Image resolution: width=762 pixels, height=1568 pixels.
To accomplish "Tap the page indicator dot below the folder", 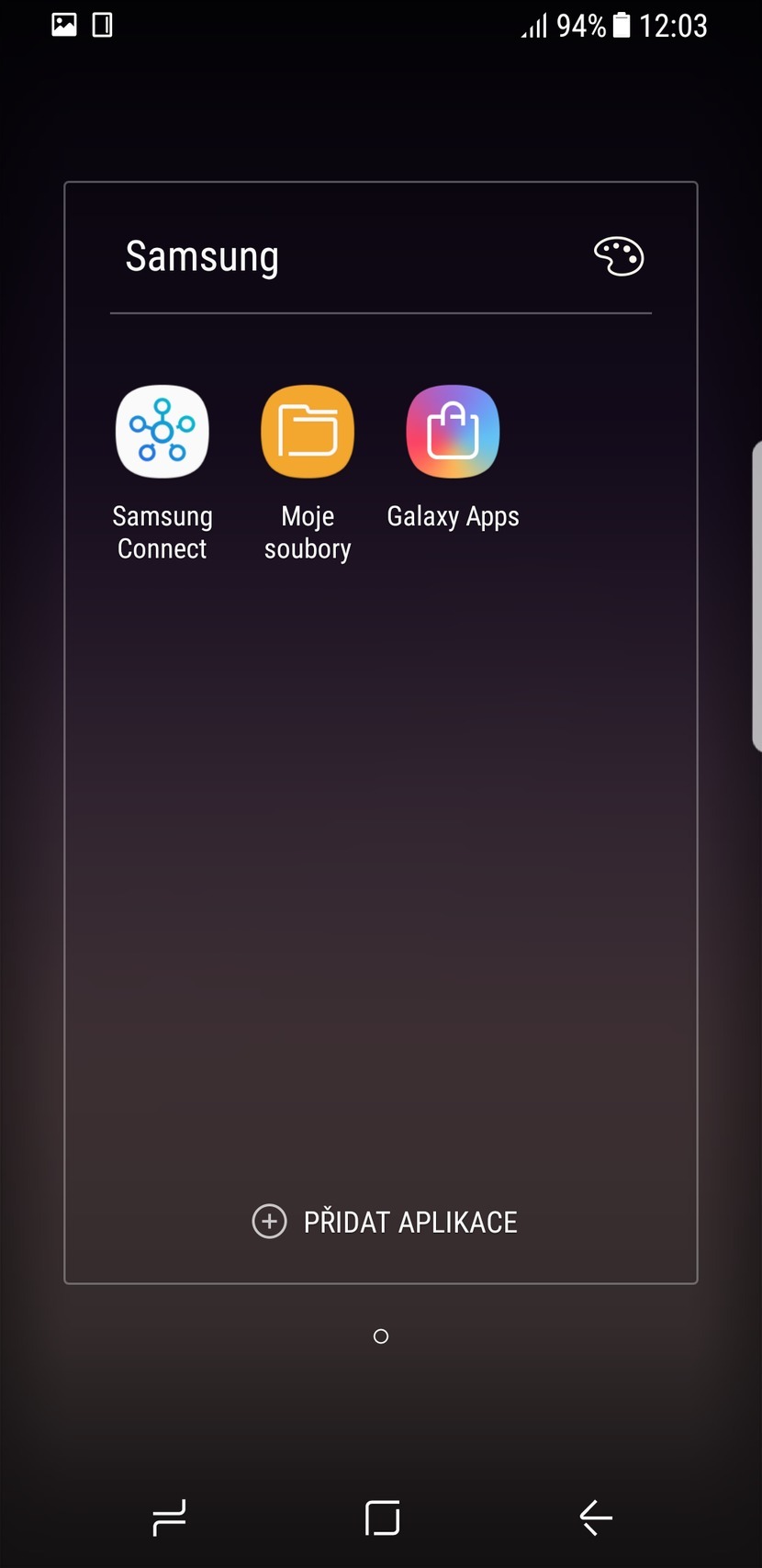I will point(381,1337).
